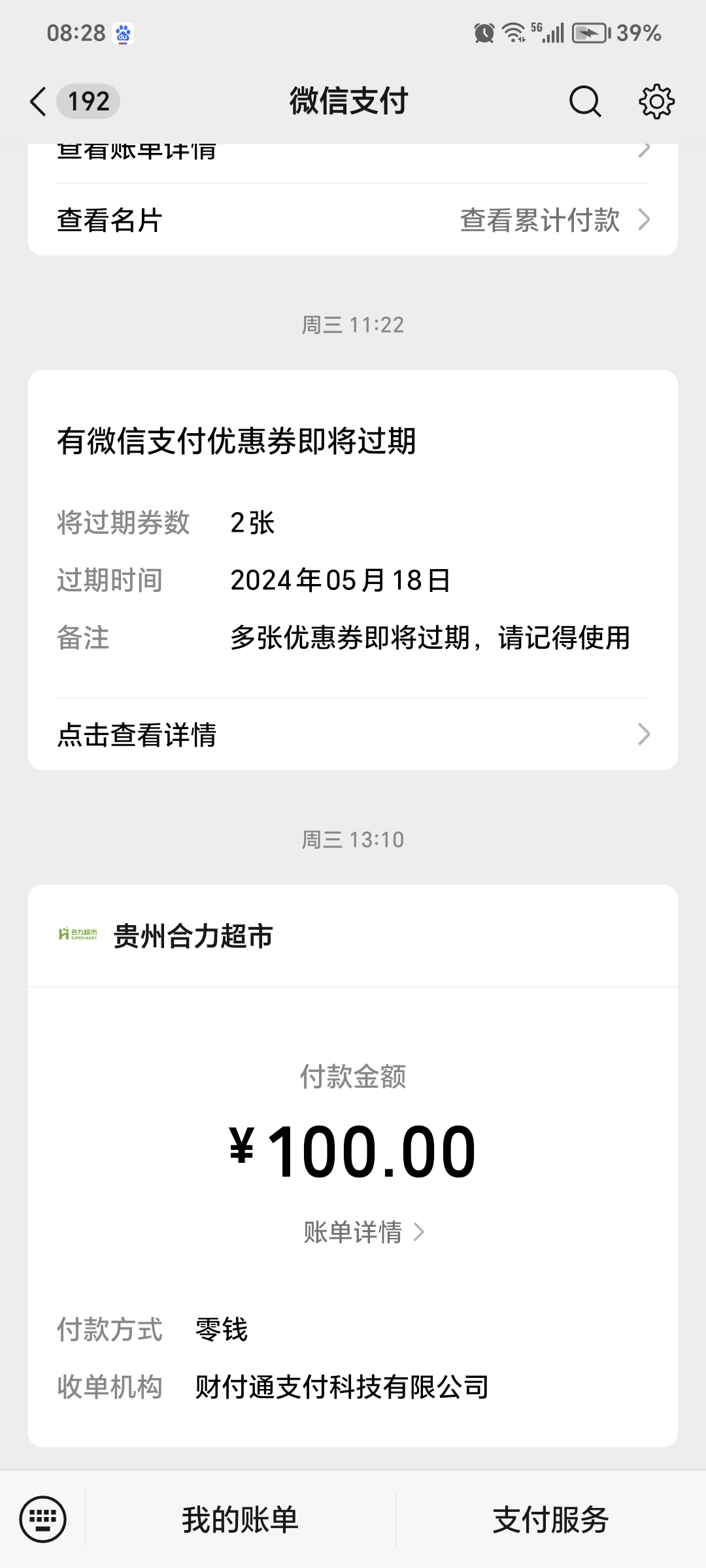
Task: Go back to the chat list
Action: (x=39, y=102)
